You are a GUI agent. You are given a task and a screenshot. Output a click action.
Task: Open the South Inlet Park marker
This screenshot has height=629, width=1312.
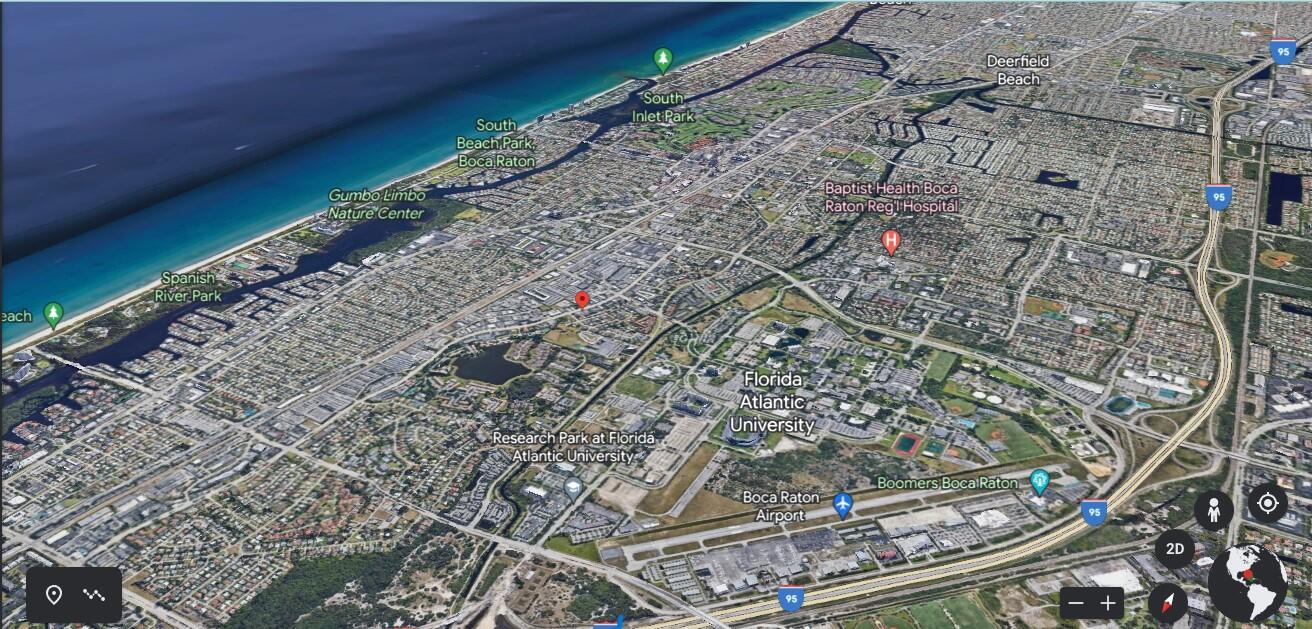(662, 60)
